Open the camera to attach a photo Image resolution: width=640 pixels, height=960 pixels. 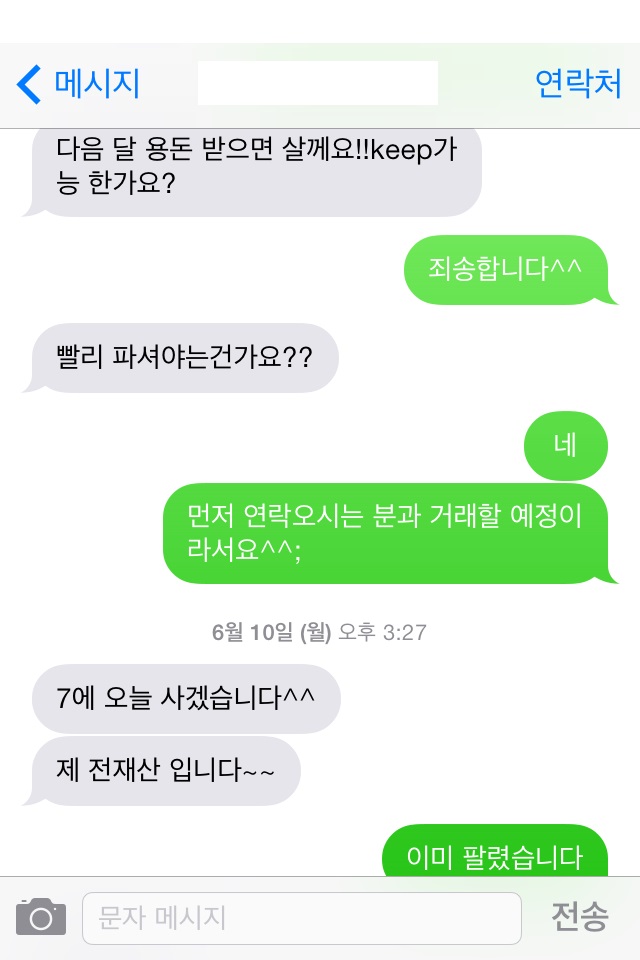pyautogui.click(x=41, y=917)
